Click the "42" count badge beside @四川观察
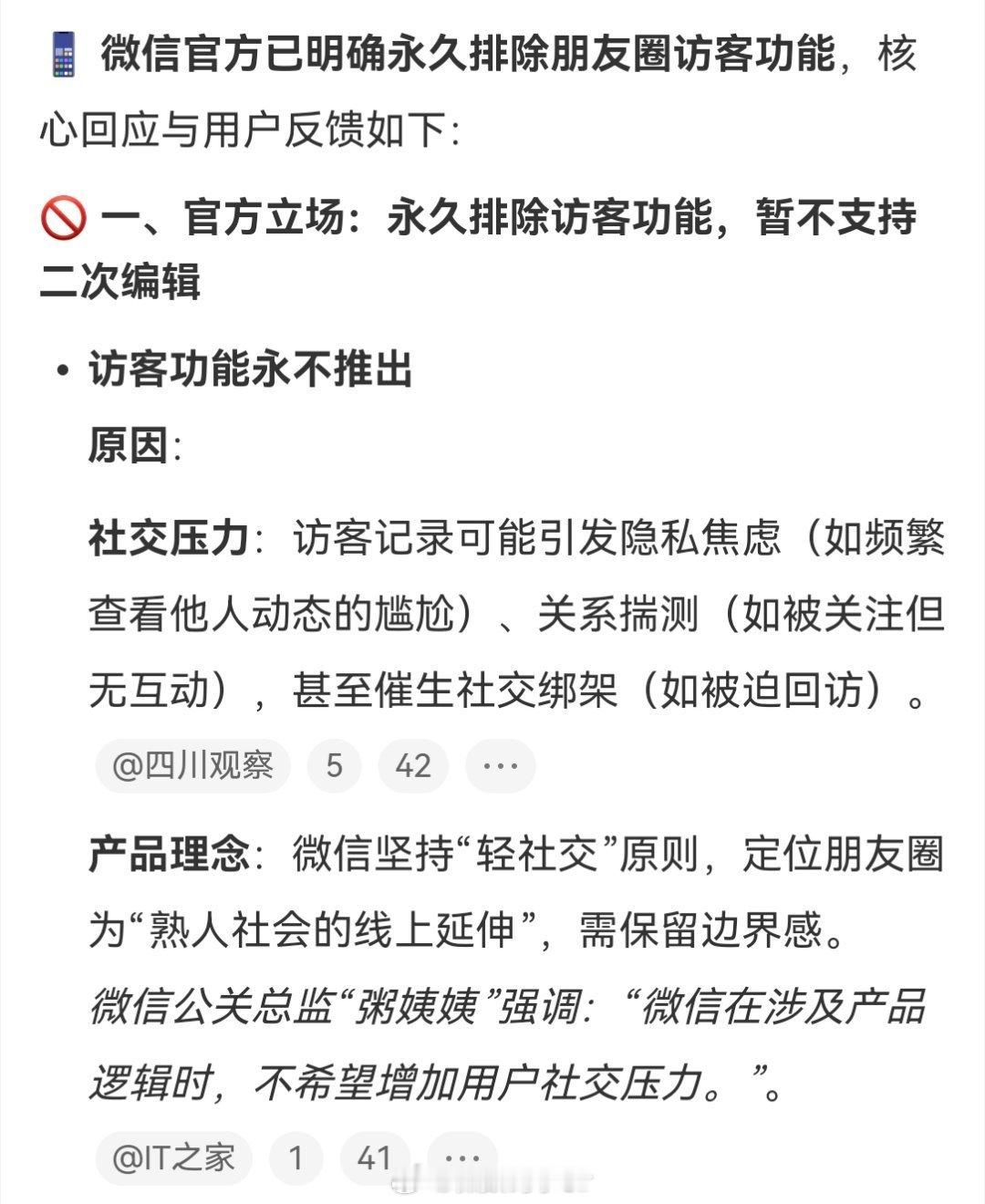985x1204 pixels. 412,766
